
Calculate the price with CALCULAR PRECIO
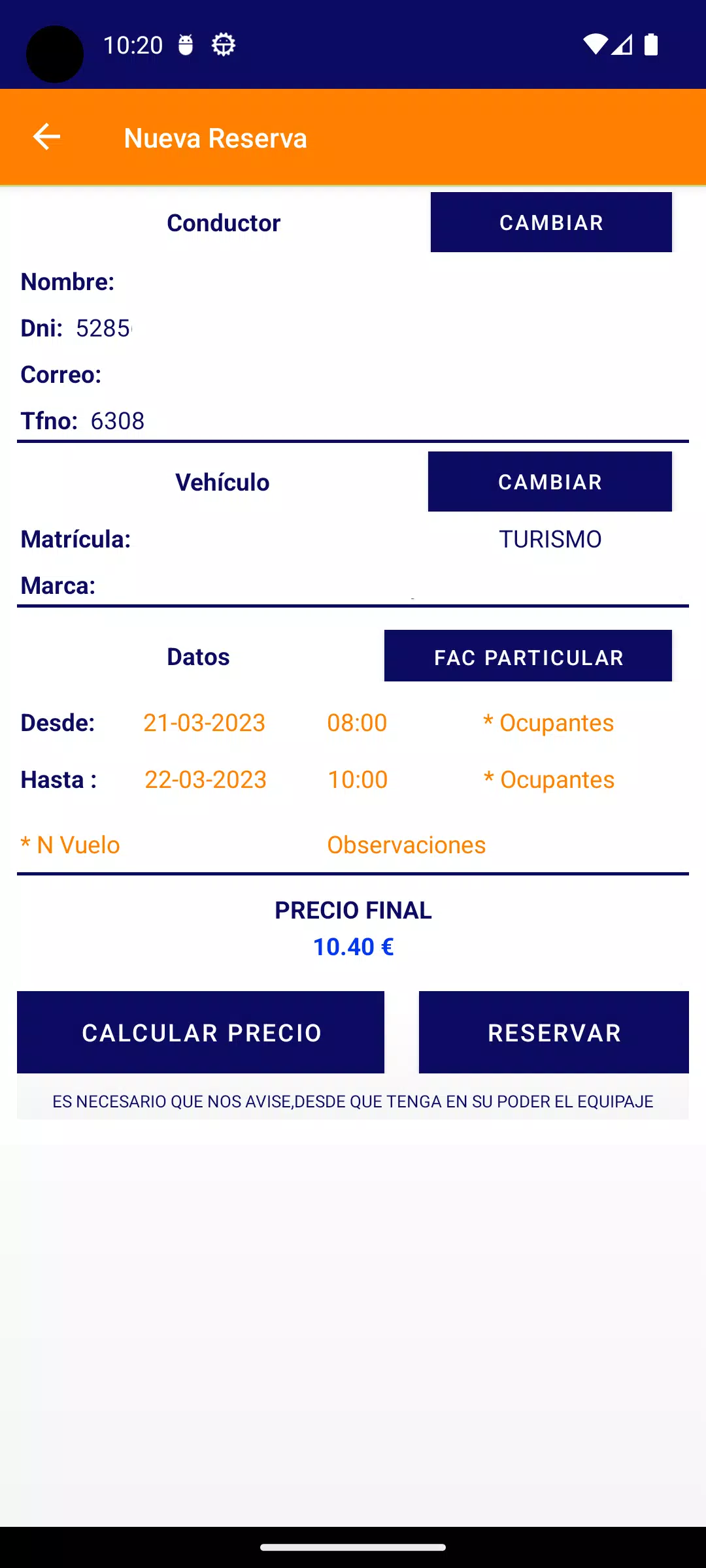pyautogui.click(x=201, y=1032)
